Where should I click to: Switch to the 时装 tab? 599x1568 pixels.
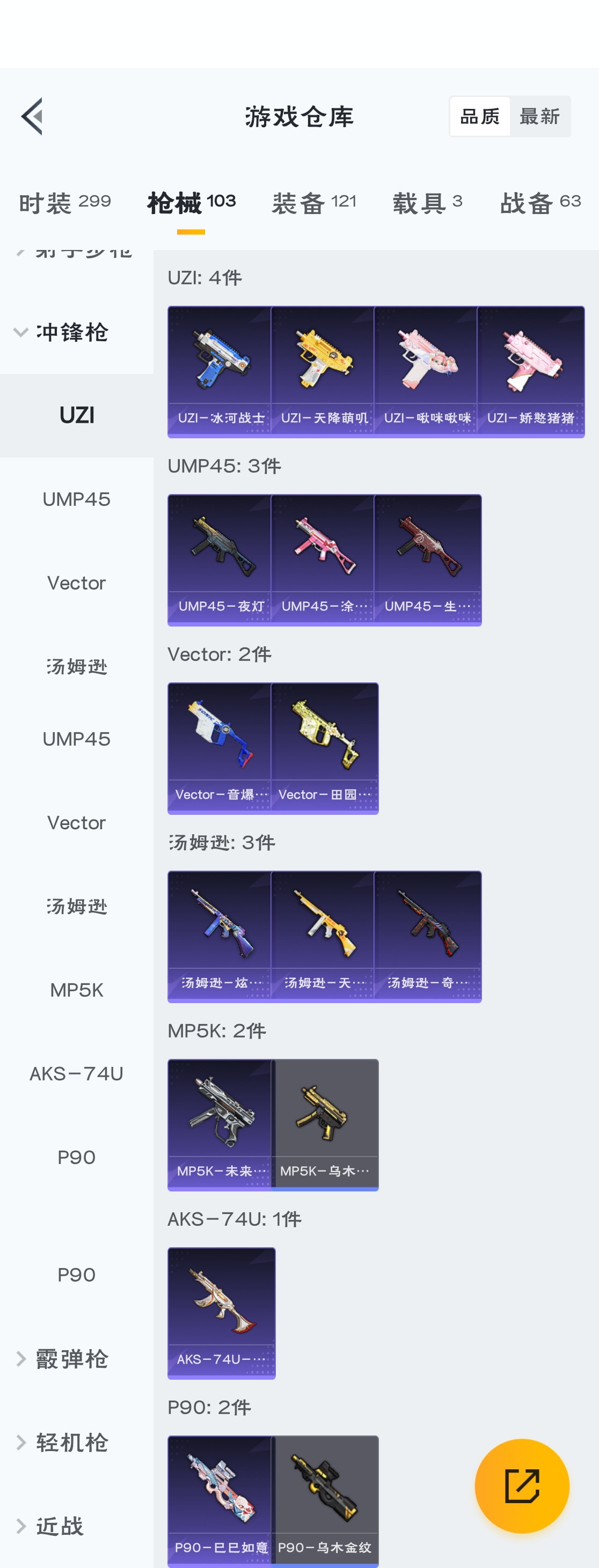64,203
